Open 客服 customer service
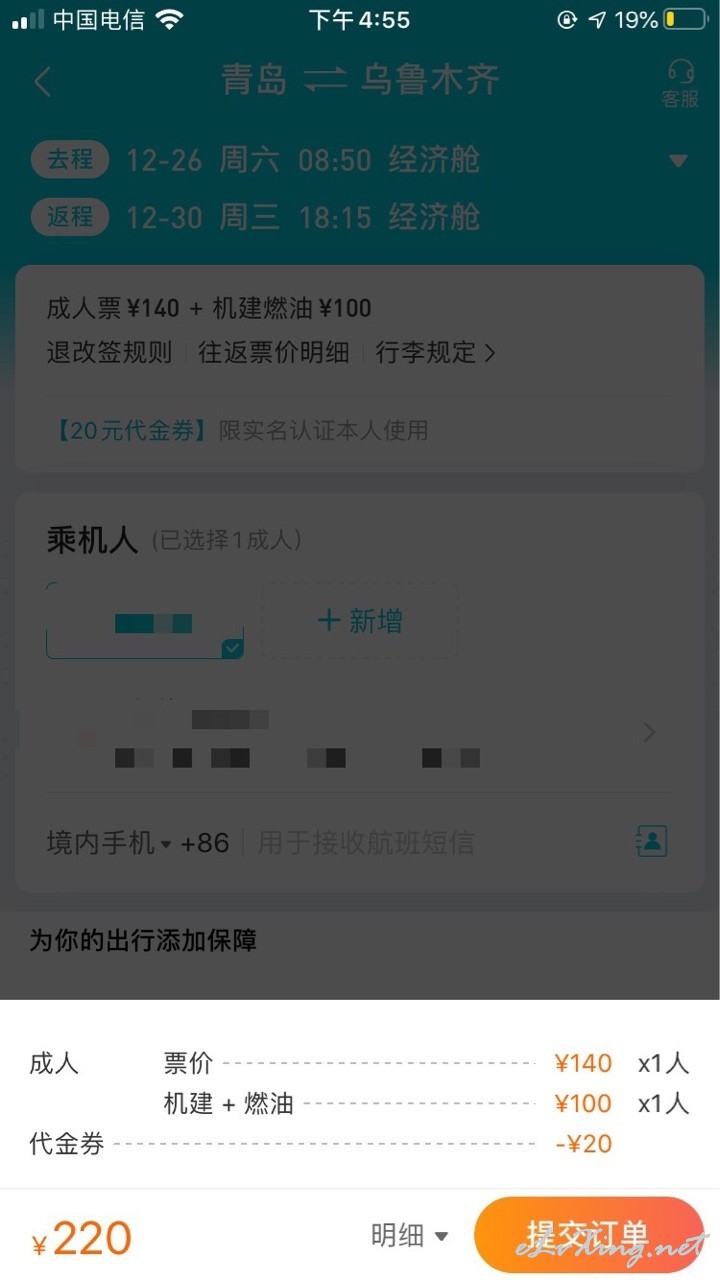Screen dimensions: 720x1280 click(x=680, y=83)
